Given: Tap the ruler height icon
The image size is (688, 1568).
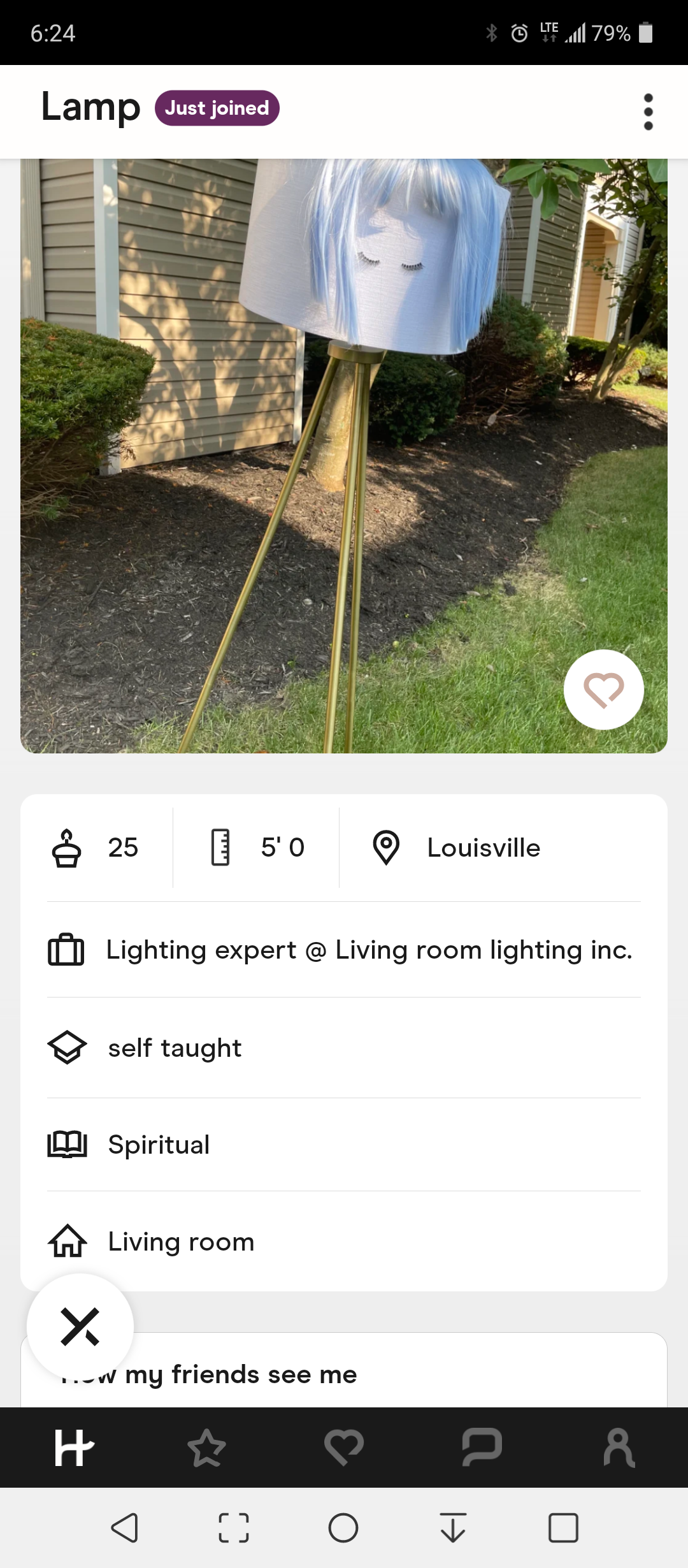Looking at the screenshot, I should [220, 847].
